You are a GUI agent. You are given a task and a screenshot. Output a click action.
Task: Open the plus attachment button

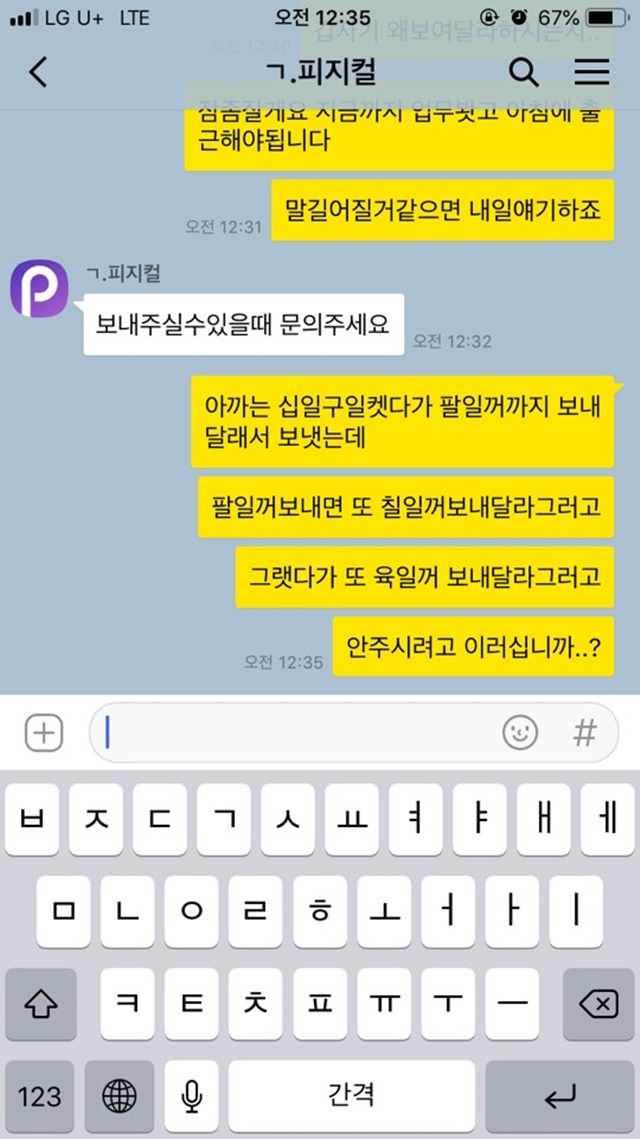click(x=44, y=732)
